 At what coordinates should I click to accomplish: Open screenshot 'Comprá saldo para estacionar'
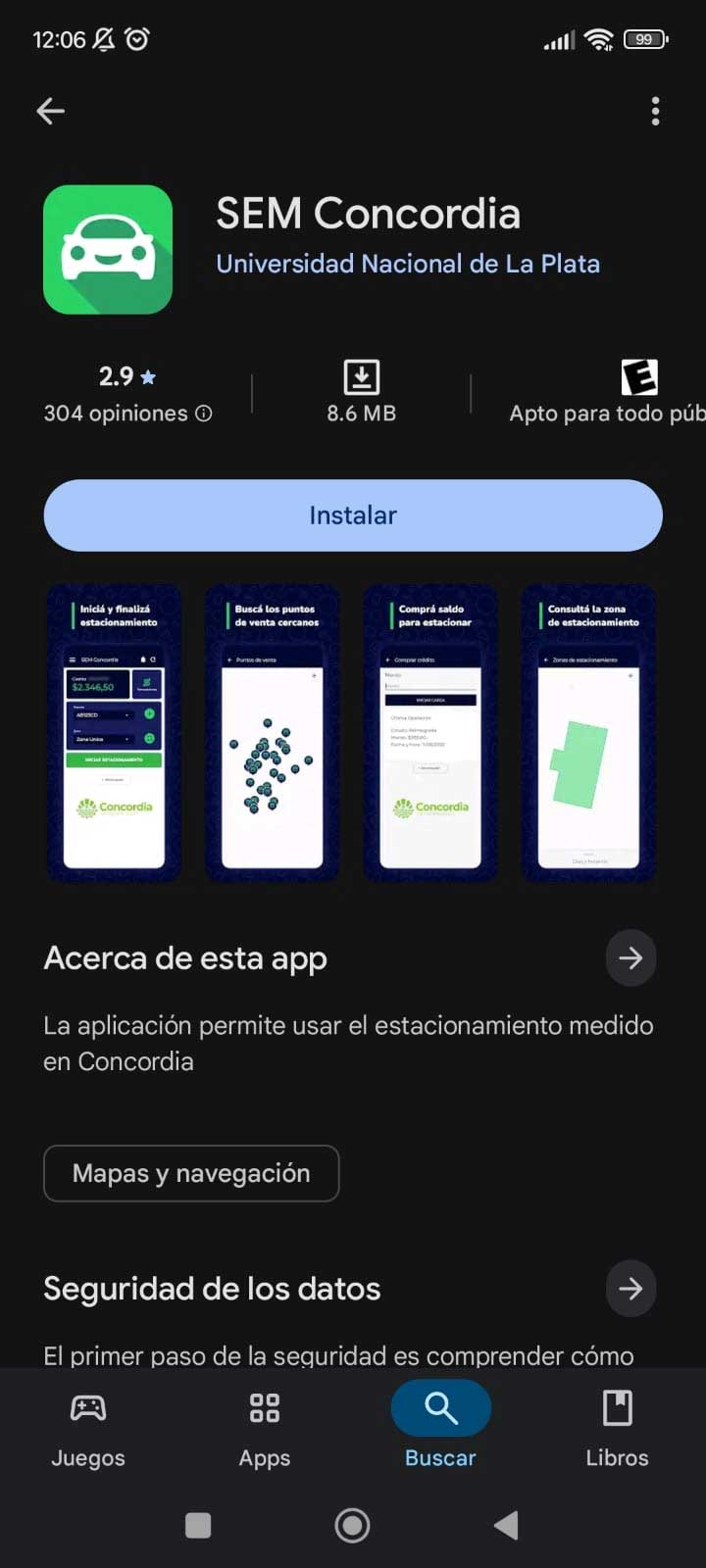430,733
